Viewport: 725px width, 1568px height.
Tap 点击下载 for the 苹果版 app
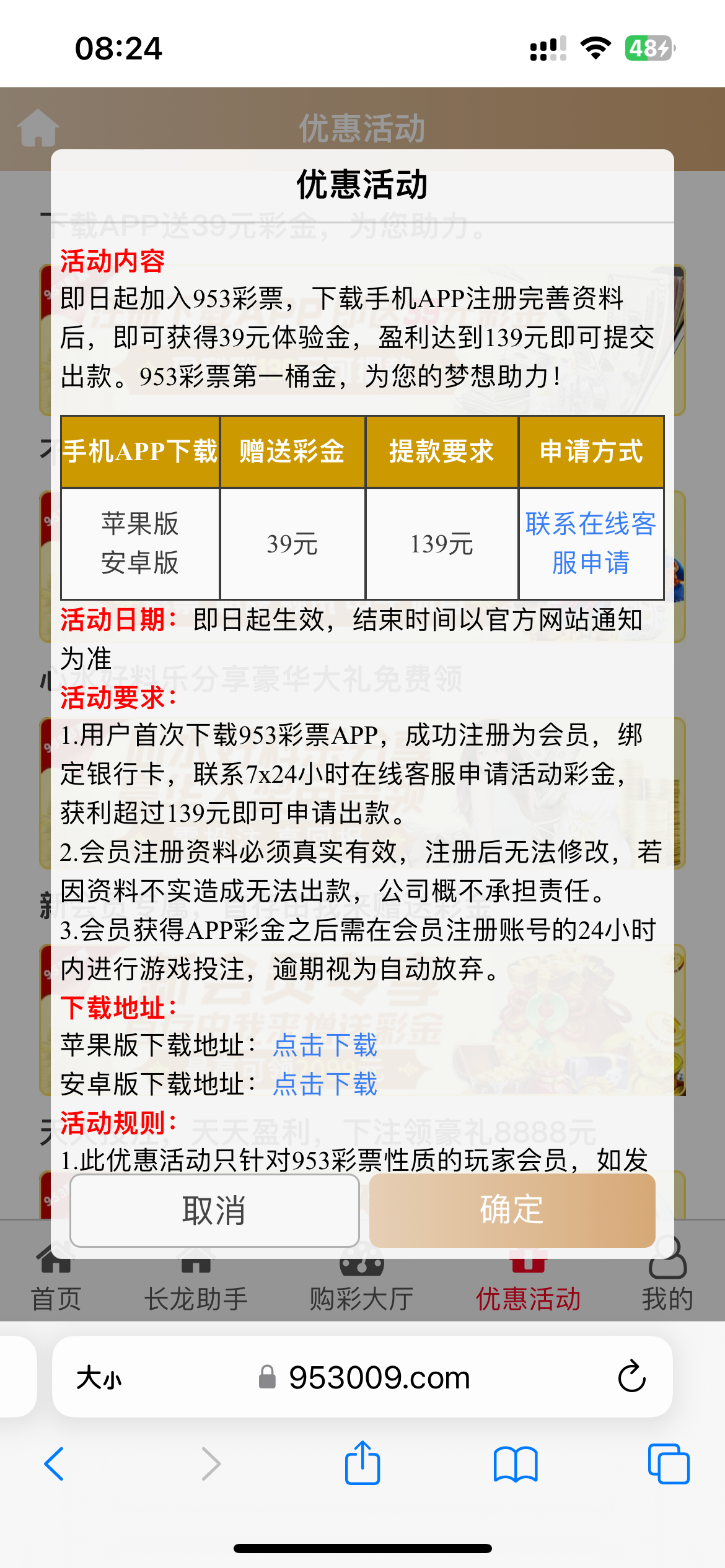(325, 1046)
